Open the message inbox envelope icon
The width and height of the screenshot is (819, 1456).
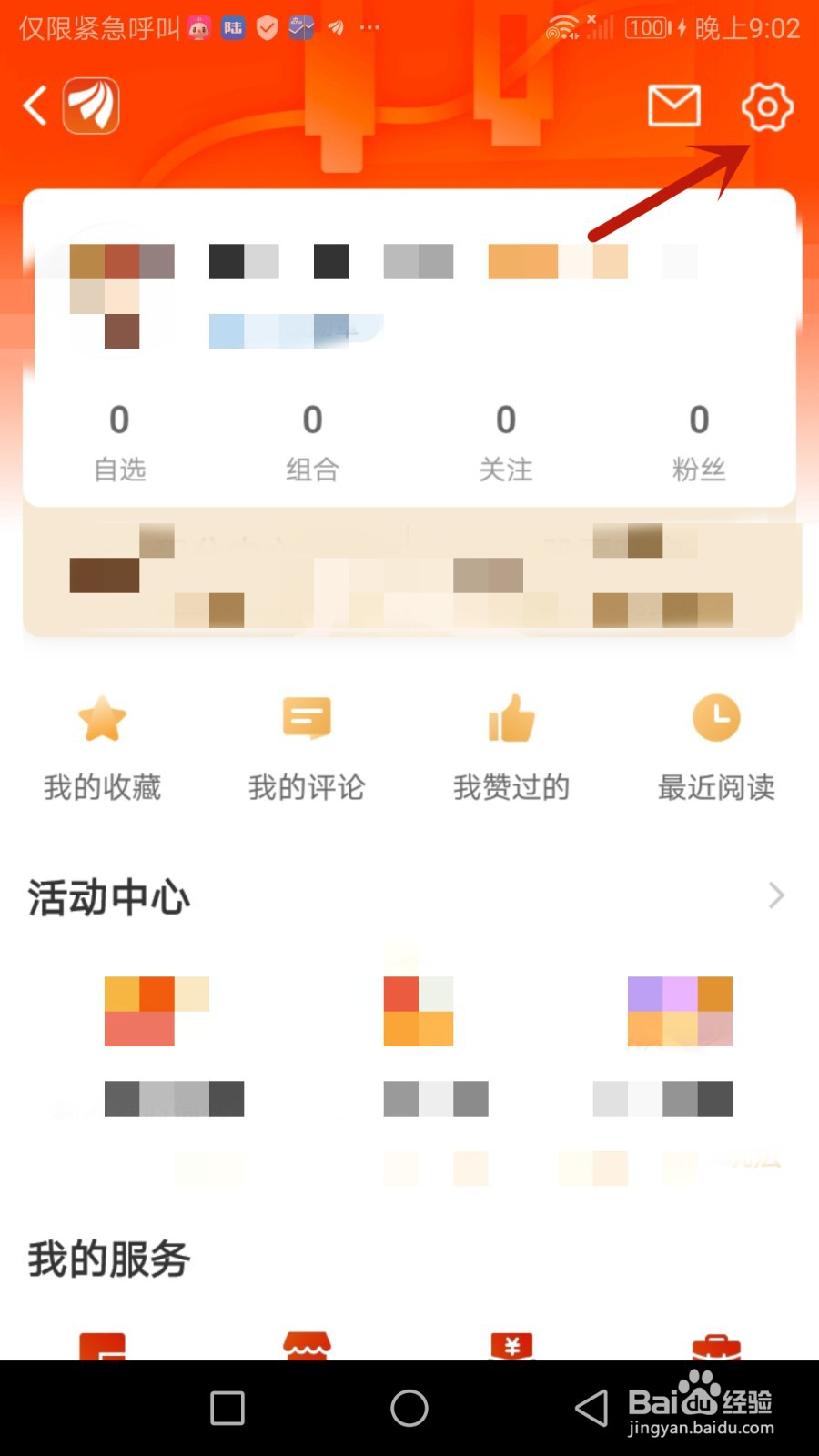(673, 105)
